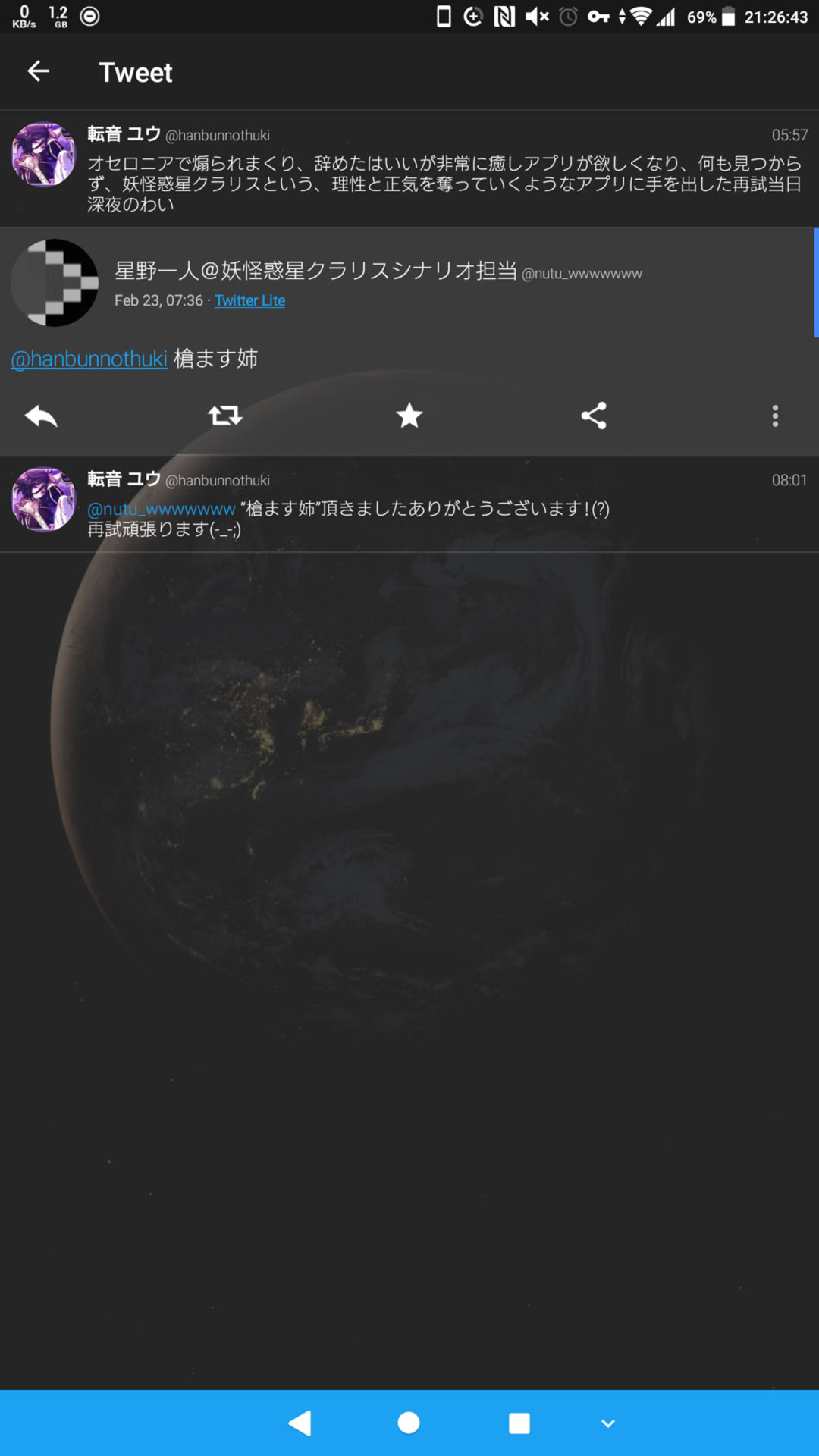Screen dimensions: 819x1456
Task: Retweet the 槍ます姉 tweet
Action: [x=225, y=416]
